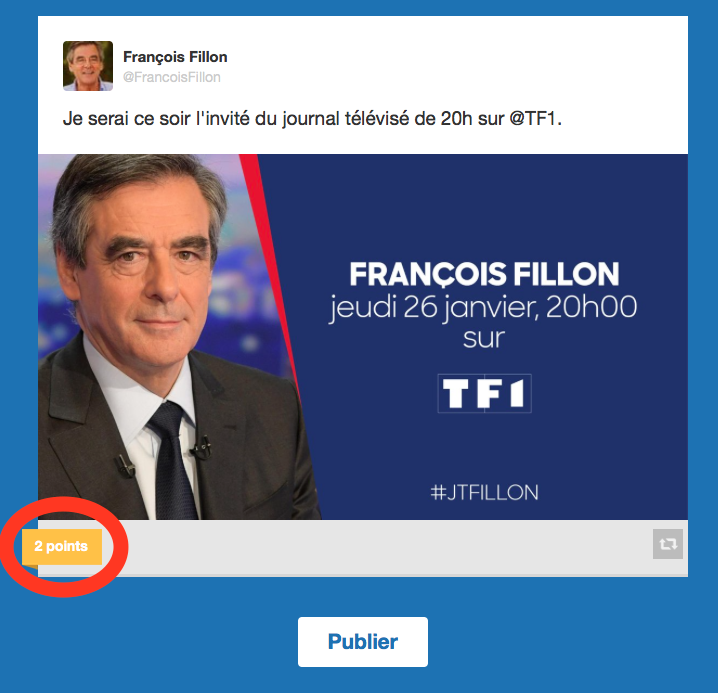Tap the retweet icon
Image resolution: width=718 pixels, height=693 pixels.
[667, 545]
